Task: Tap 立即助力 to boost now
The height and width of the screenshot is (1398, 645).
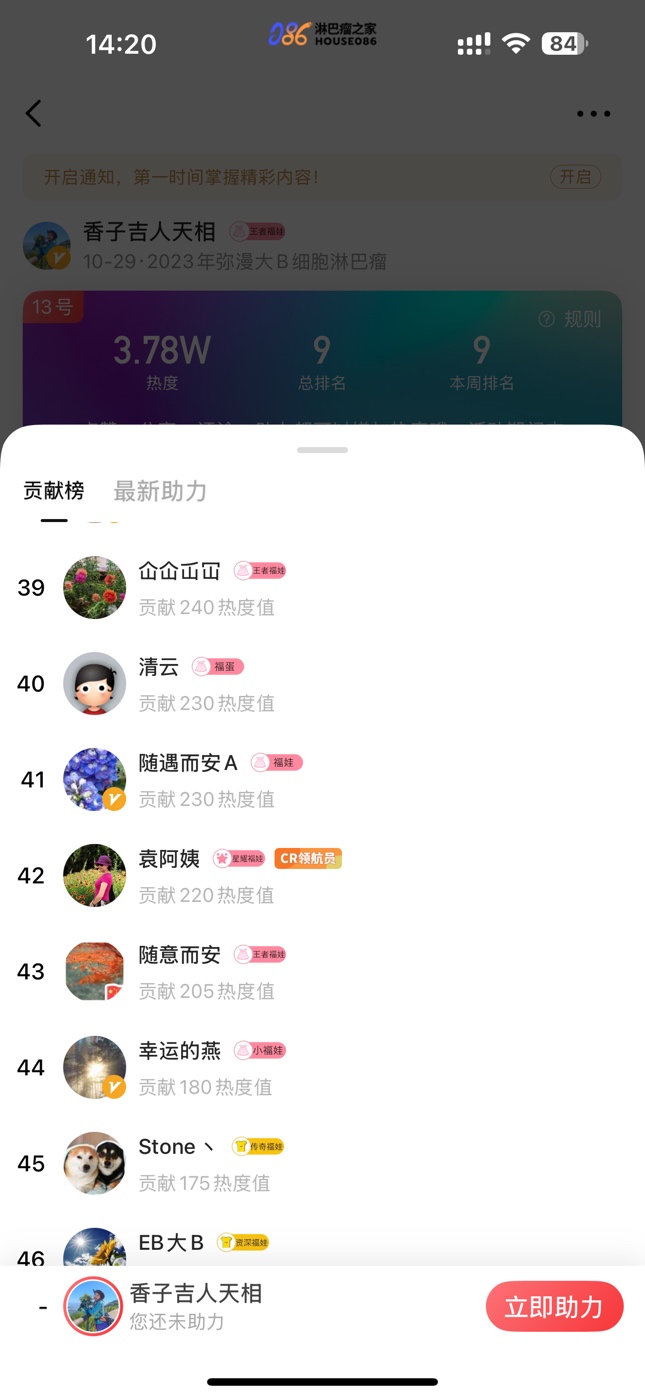Action: click(x=554, y=1308)
